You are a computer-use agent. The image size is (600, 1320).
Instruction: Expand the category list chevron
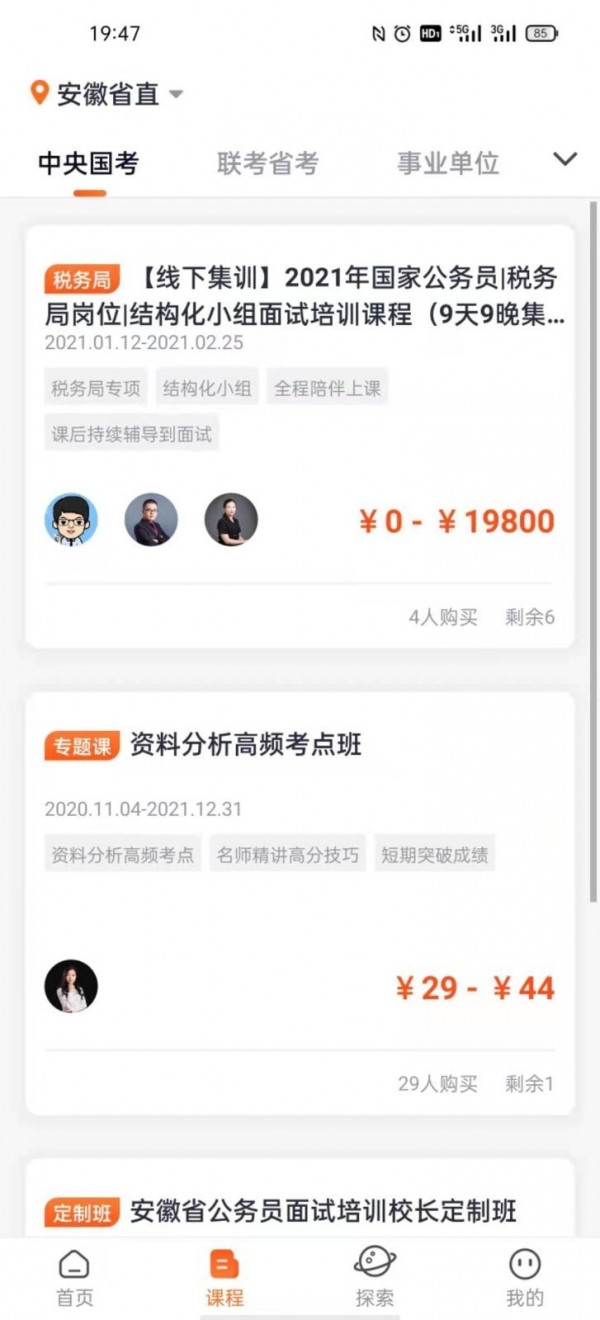(565, 160)
